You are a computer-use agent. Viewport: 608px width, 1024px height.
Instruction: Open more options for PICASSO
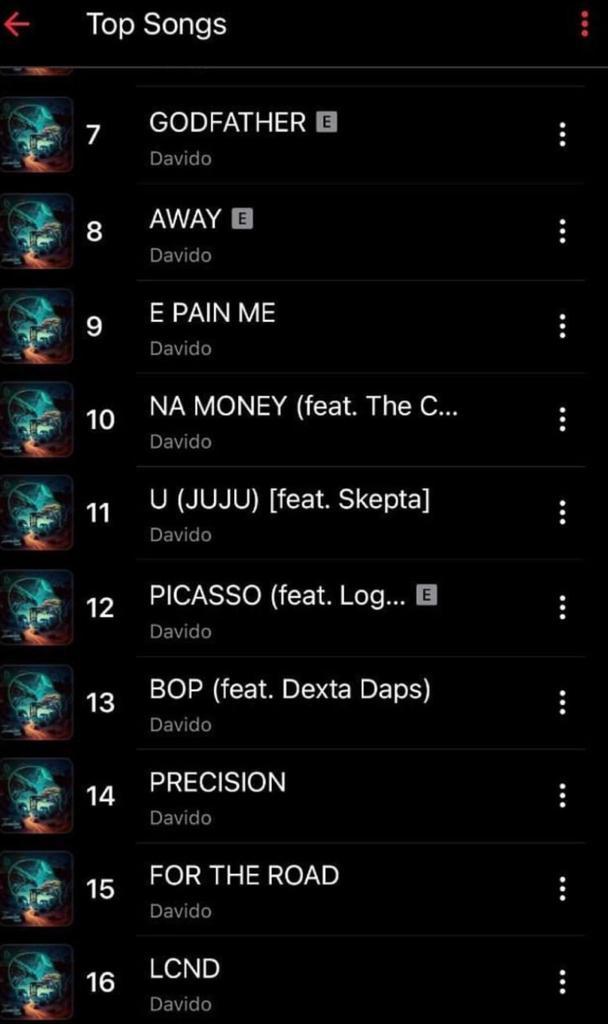[562, 607]
